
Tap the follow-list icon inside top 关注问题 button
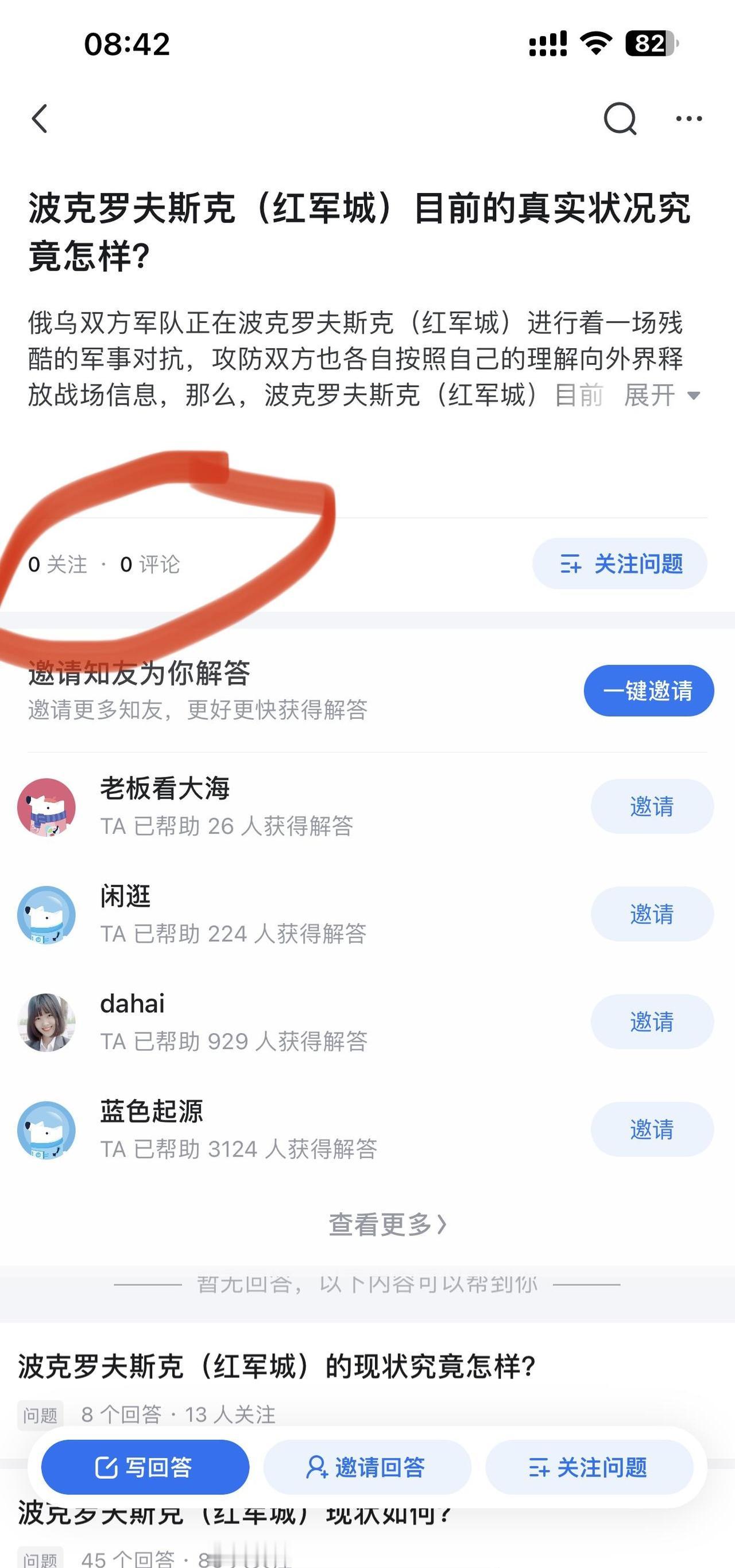tap(571, 564)
